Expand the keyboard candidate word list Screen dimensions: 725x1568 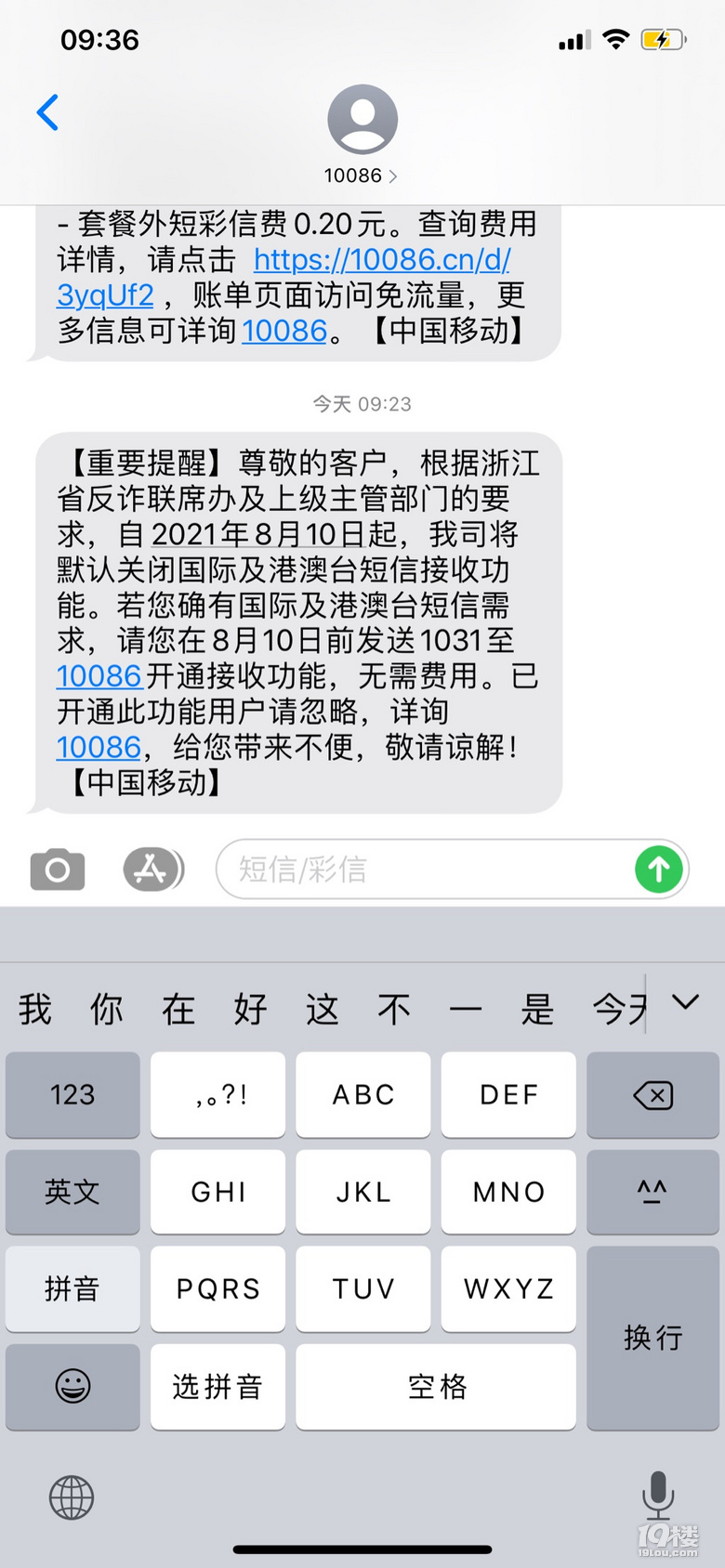[686, 1003]
